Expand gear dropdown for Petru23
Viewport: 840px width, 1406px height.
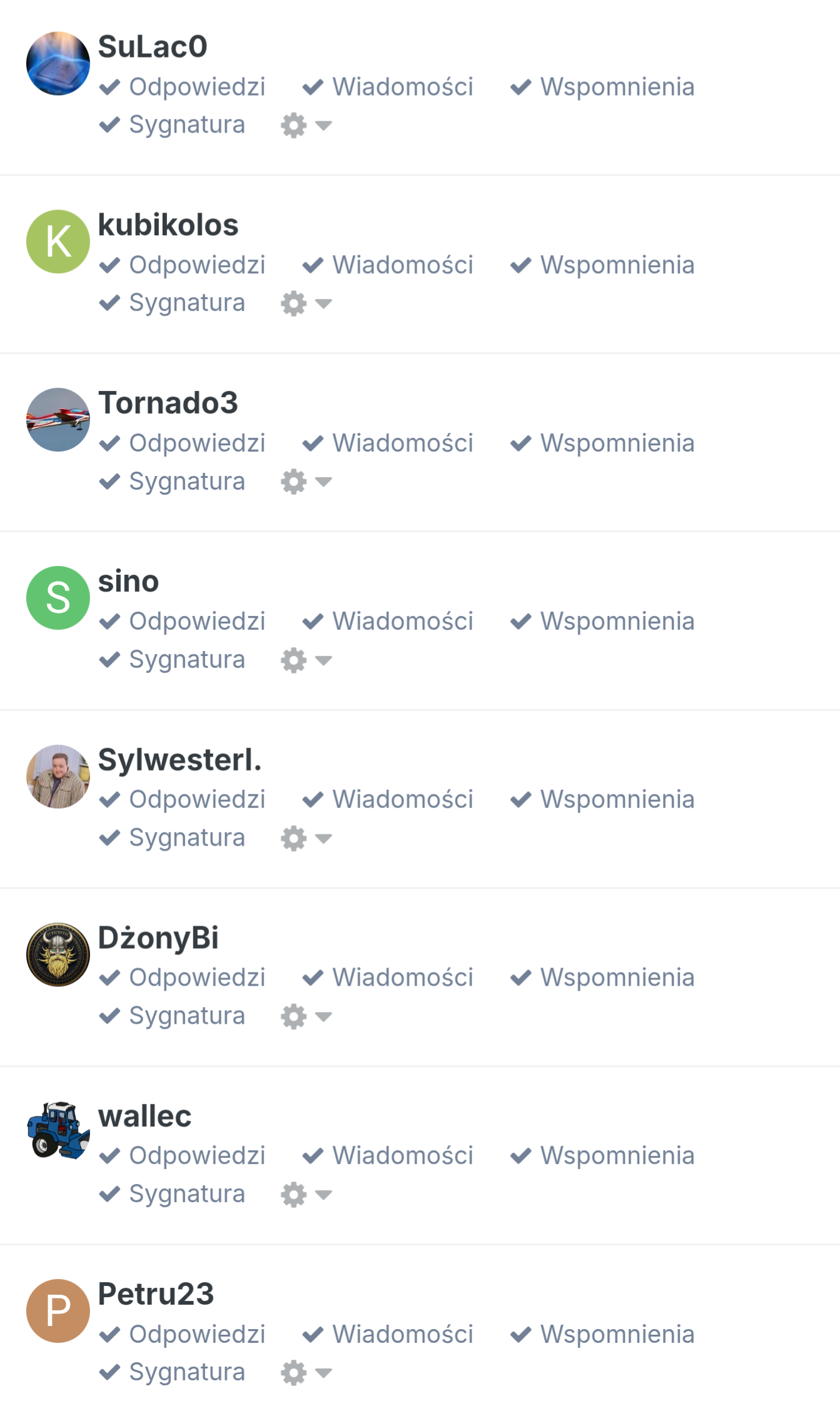point(305,1373)
